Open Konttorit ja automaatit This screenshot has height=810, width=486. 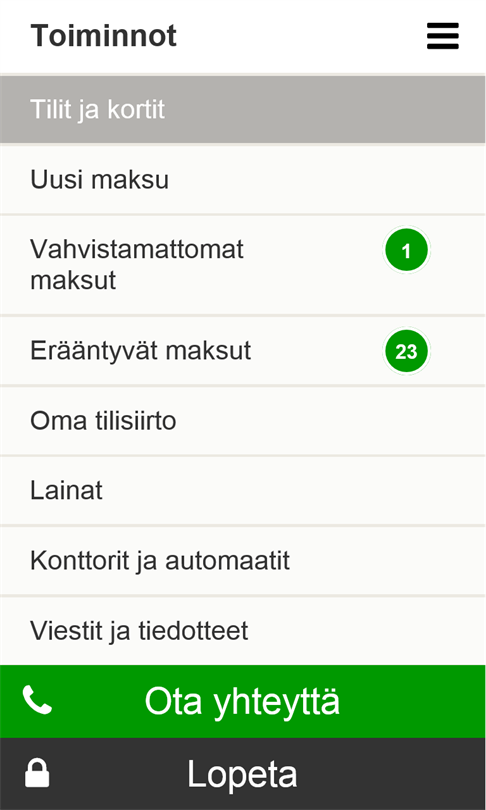point(243,560)
